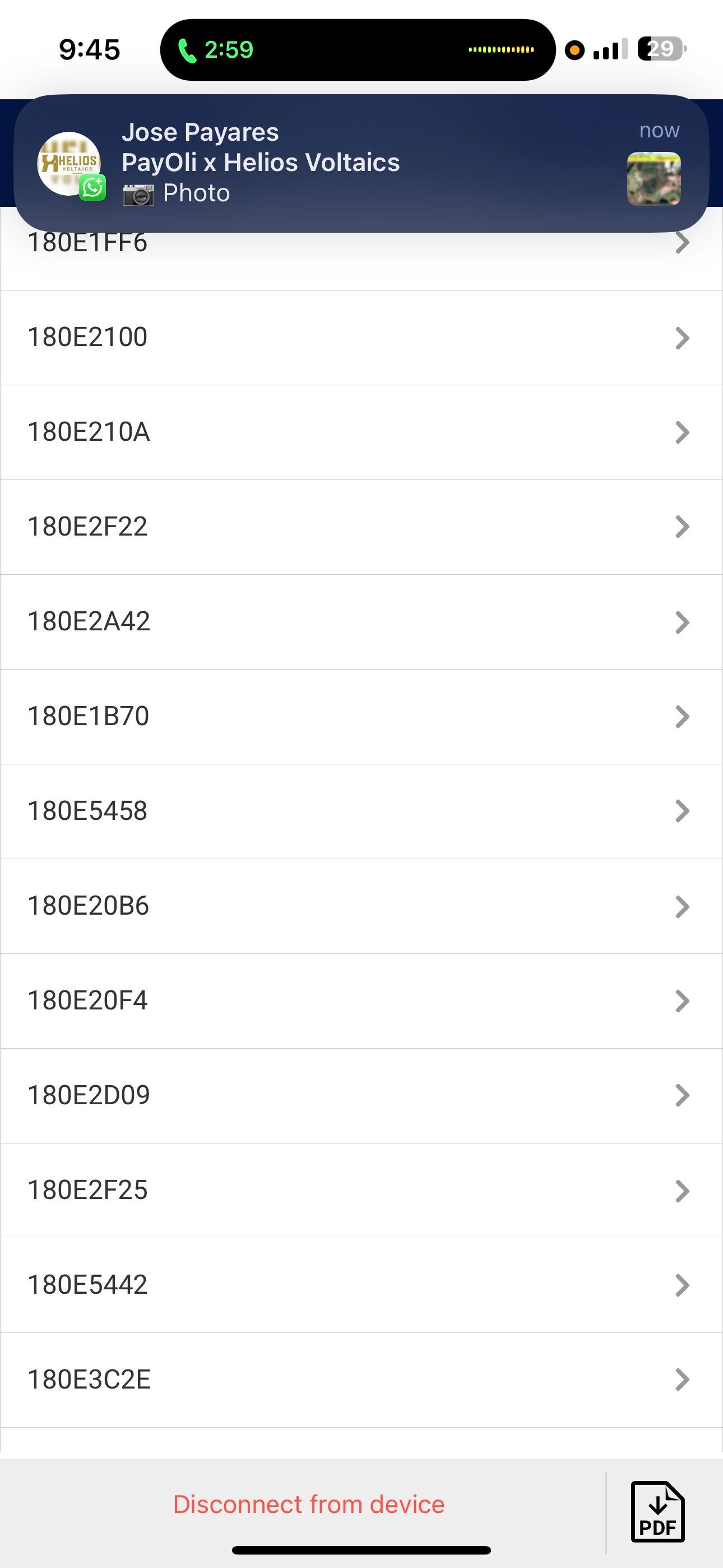The height and width of the screenshot is (1568, 723).
Task: View details for 180E2D09
Action: [361, 1095]
